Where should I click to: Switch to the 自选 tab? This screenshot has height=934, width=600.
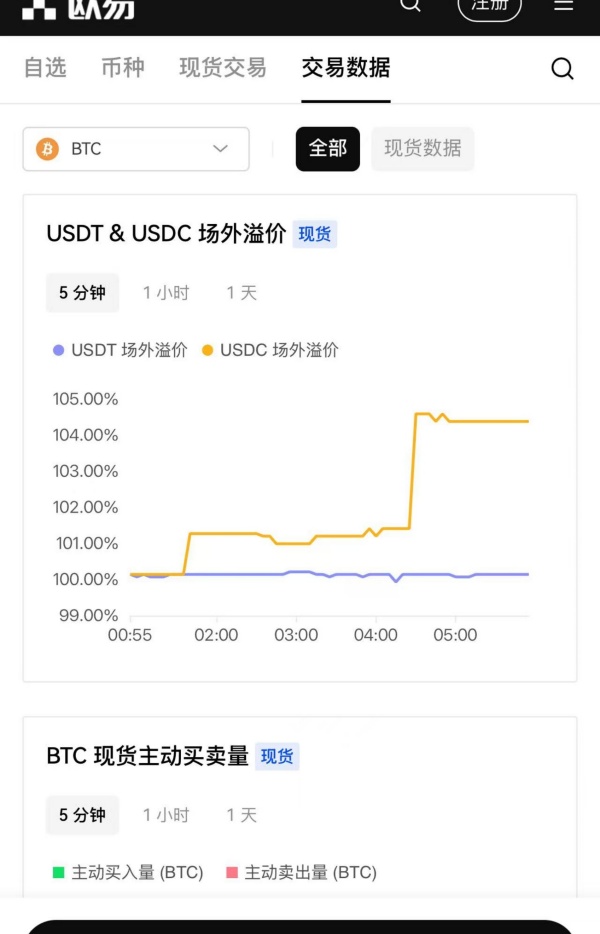[45, 68]
